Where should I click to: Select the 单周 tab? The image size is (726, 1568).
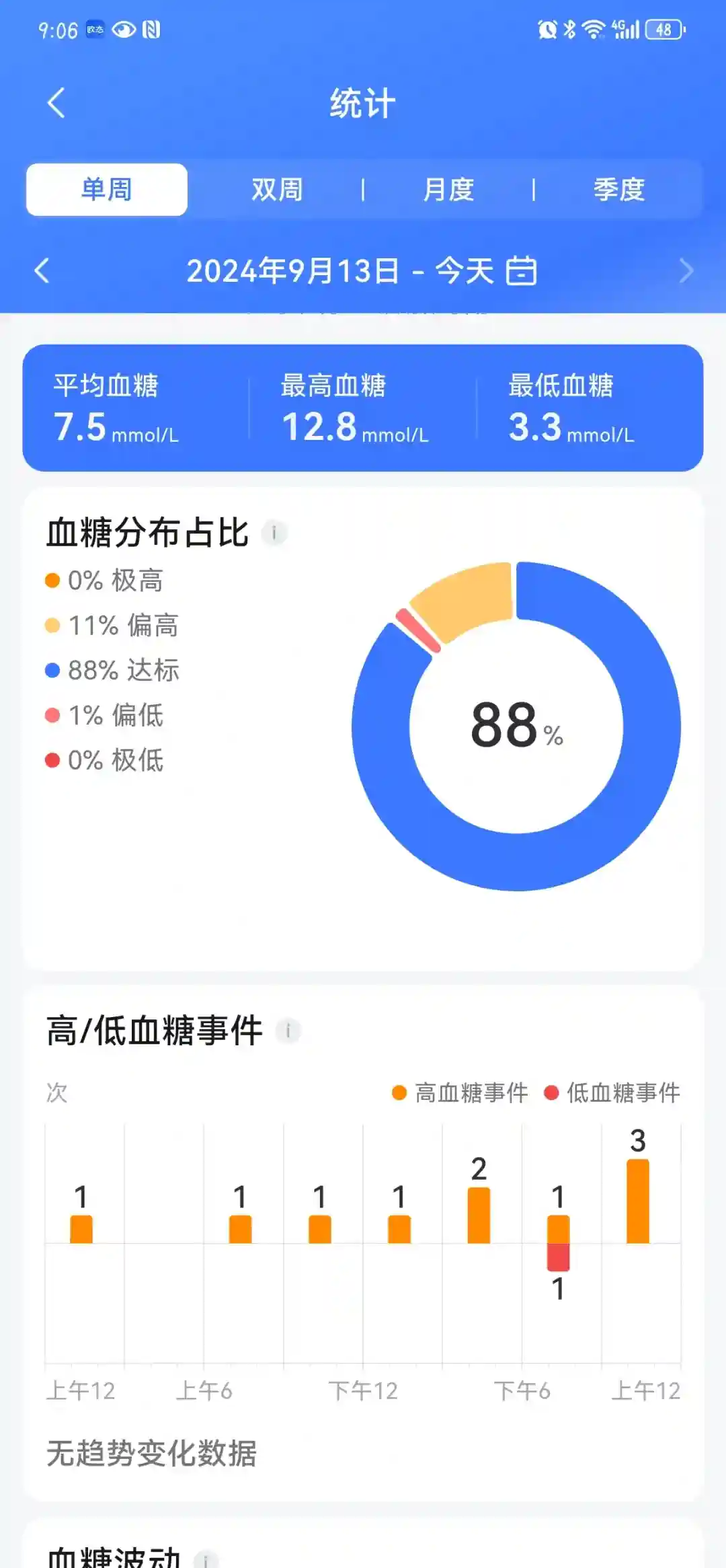(x=107, y=190)
